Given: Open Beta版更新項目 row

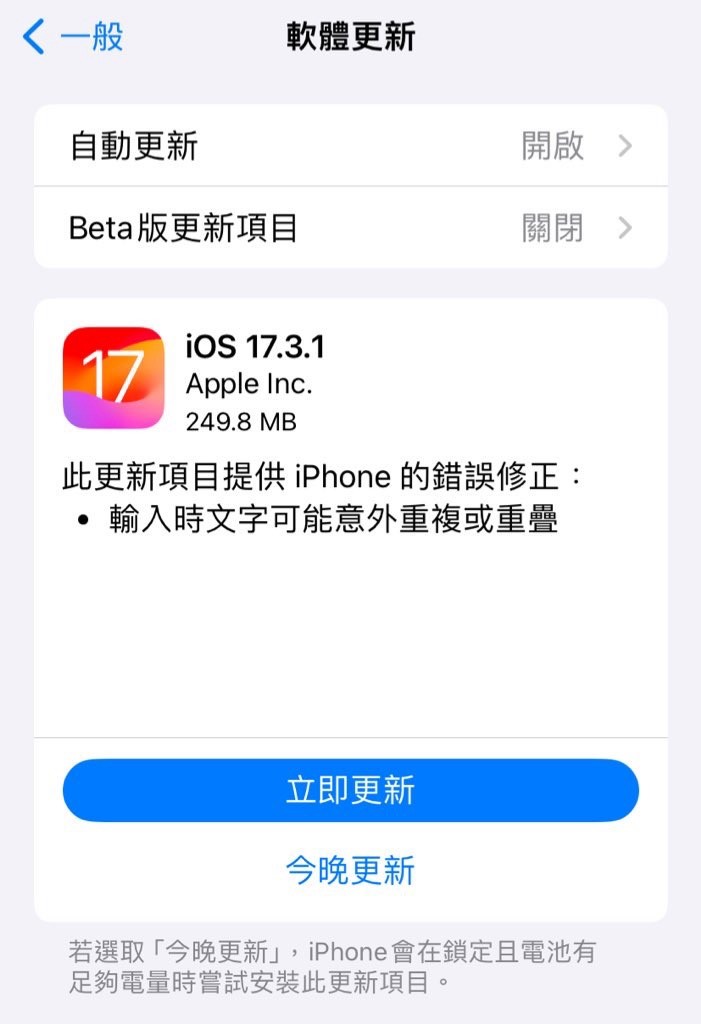Looking at the screenshot, I should click(350, 228).
